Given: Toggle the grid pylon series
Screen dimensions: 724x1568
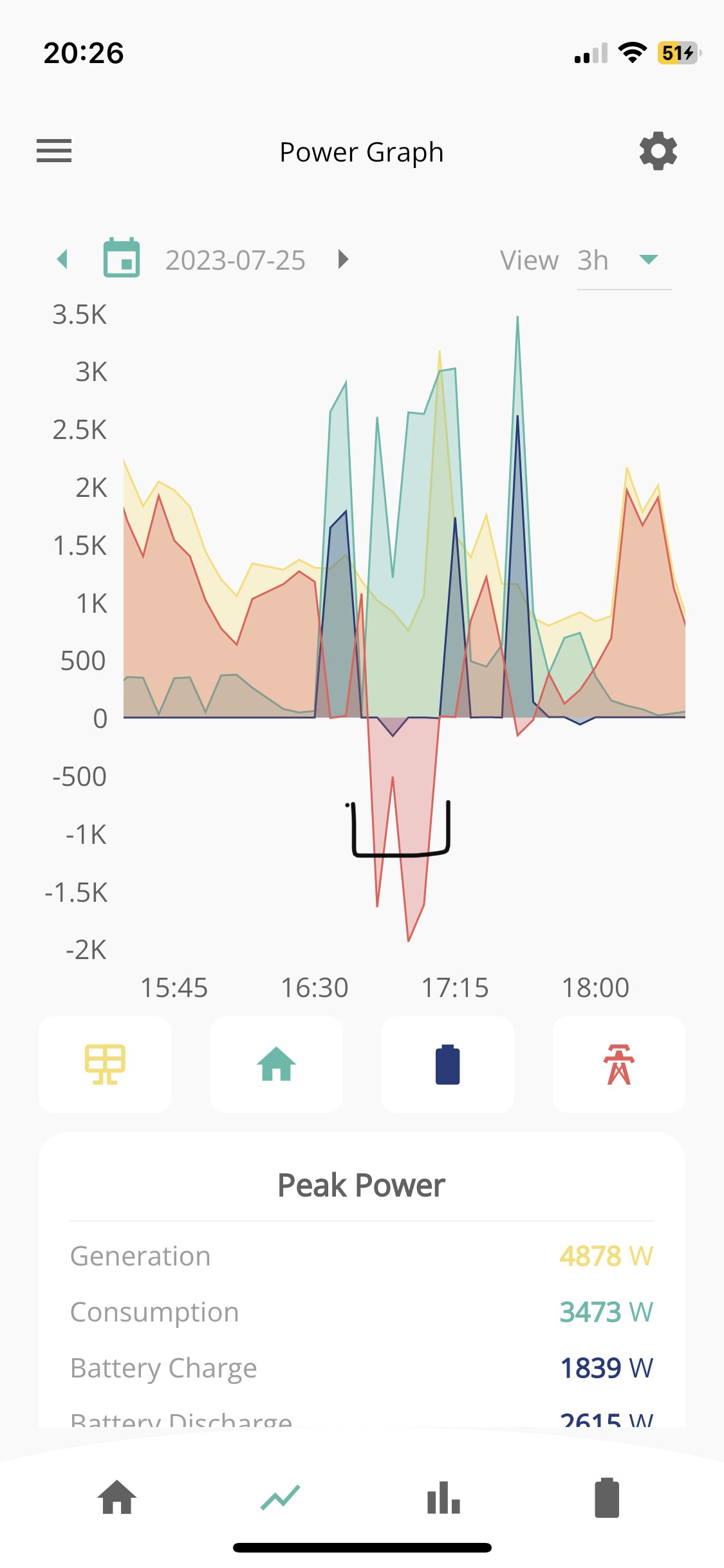Looking at the screenshot, I should pos(618,1065).
